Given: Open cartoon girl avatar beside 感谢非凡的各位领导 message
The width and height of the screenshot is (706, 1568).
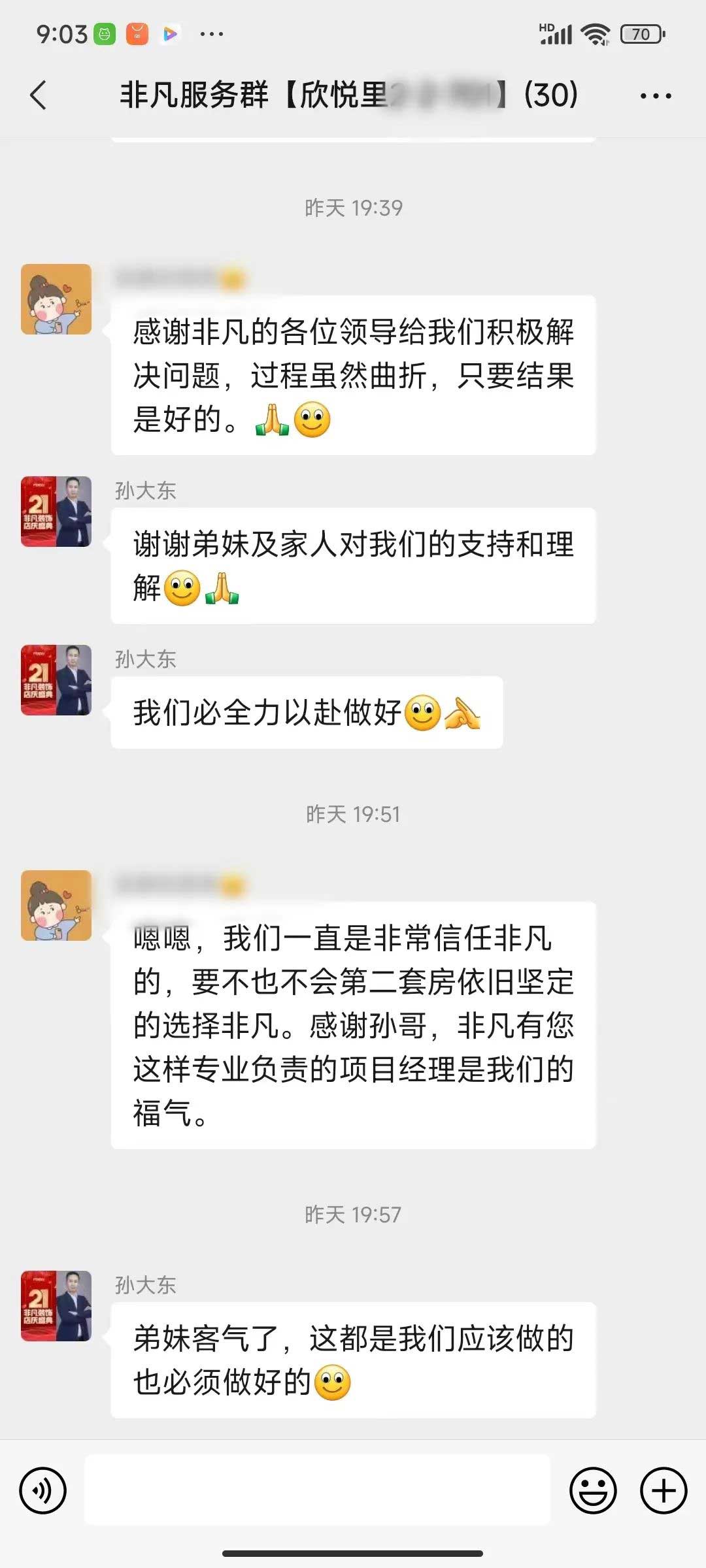Looking at the screenshot, I should click(x=56, y=299).
